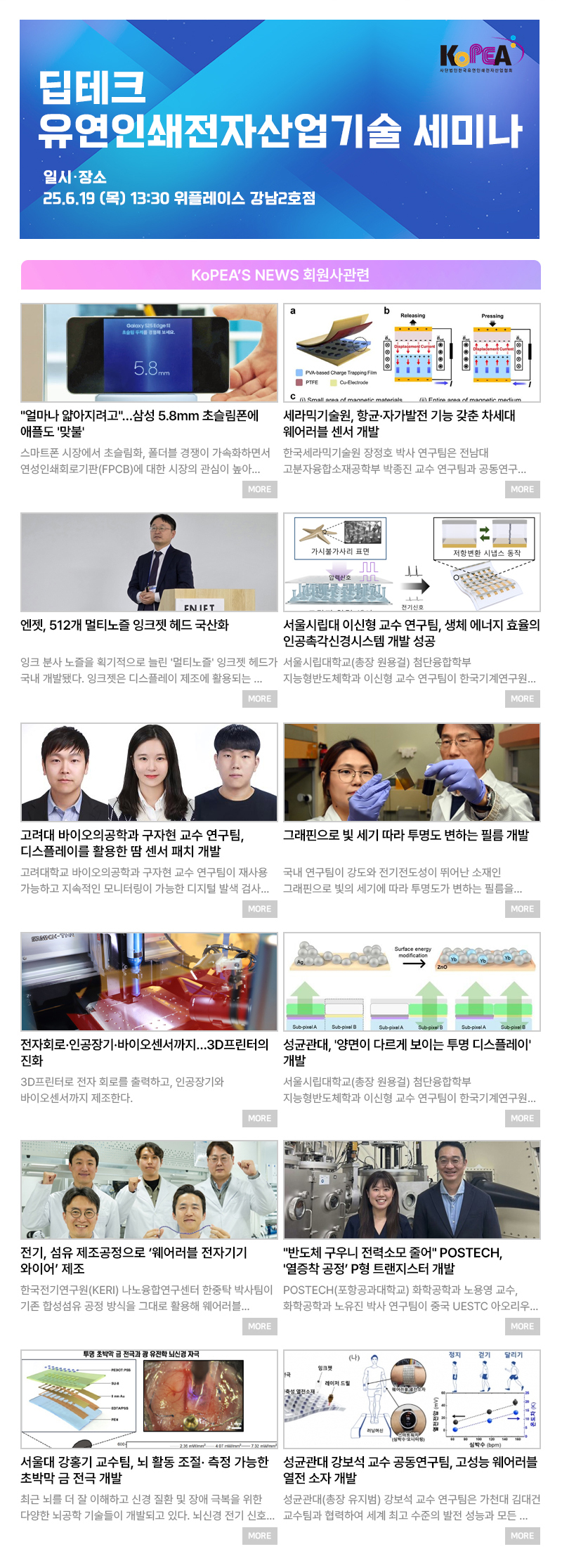Tap MORE on the POSTECH P-type transistor article
Screen dimensions: 562x1568
pos(522,1326)
